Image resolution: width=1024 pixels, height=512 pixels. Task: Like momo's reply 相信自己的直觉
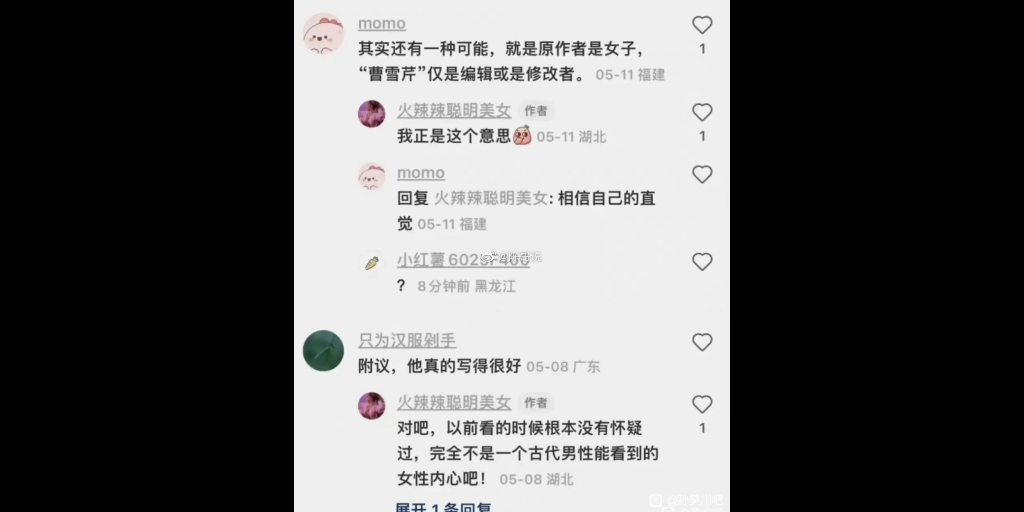point(702,175)
